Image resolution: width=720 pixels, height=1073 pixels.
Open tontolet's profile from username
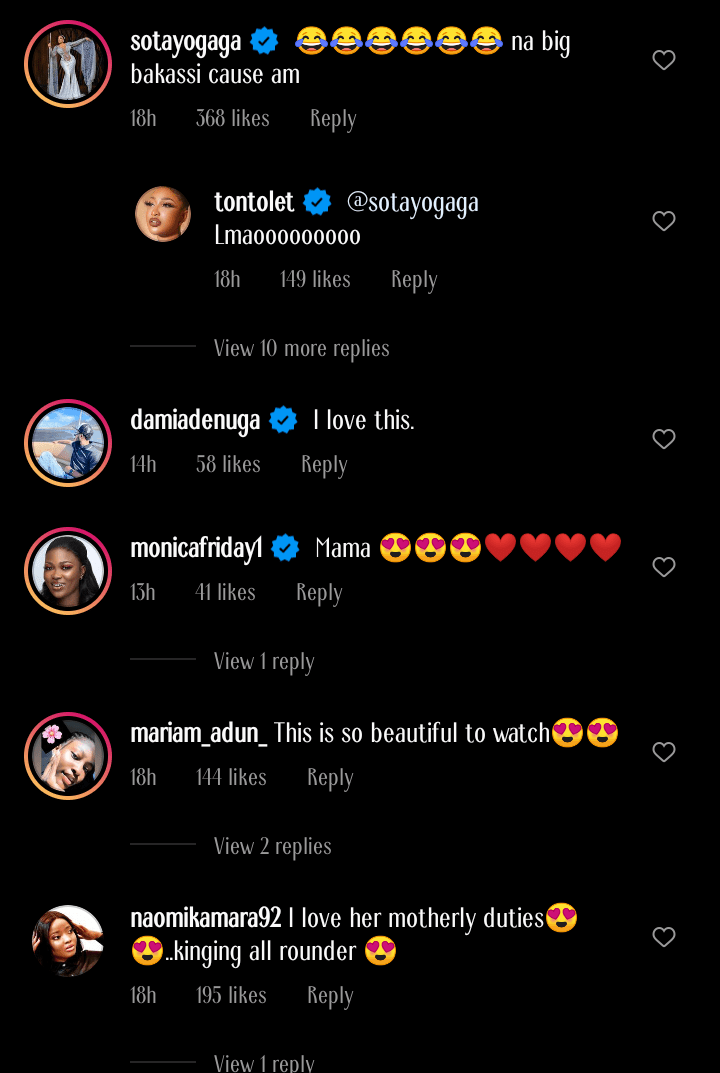click(x=254, y=202)
